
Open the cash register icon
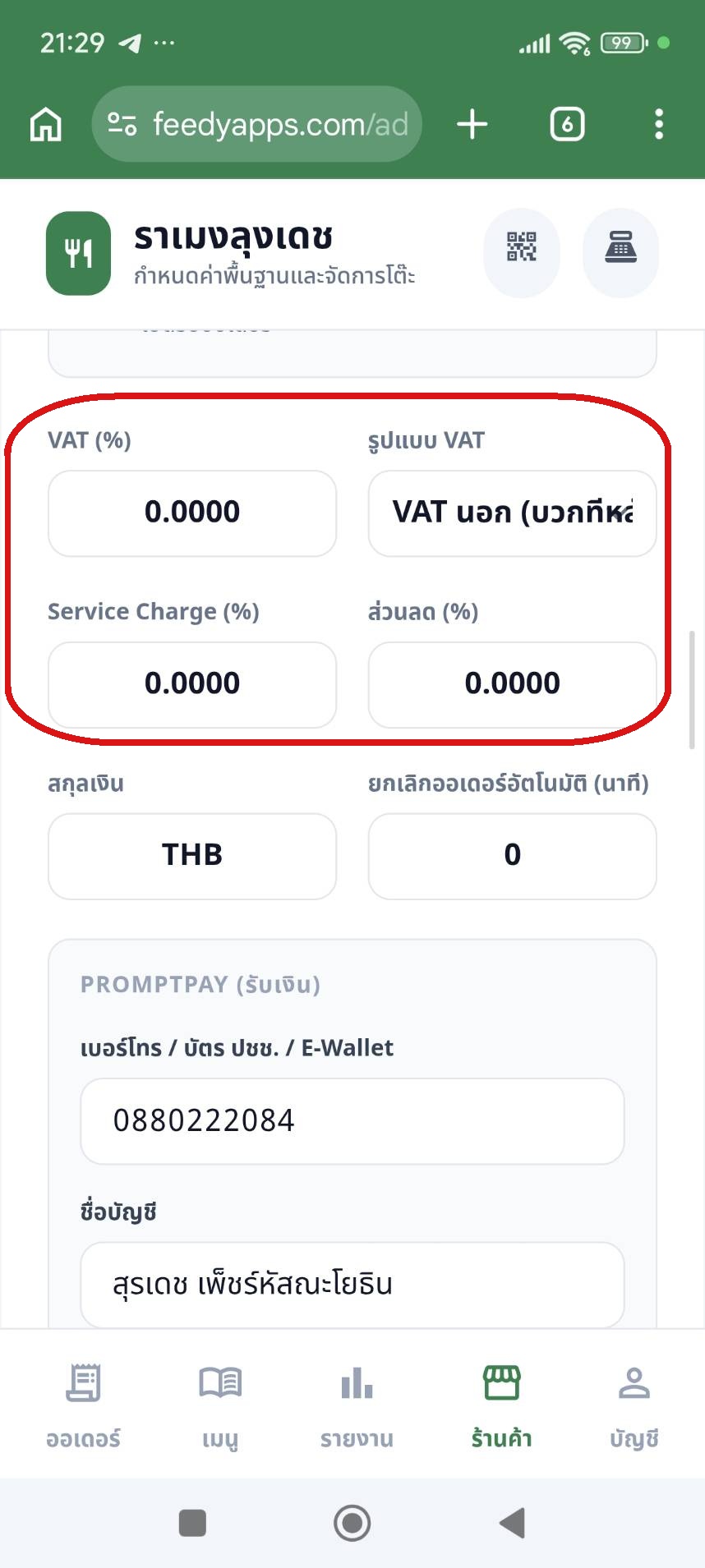(620, 246)
